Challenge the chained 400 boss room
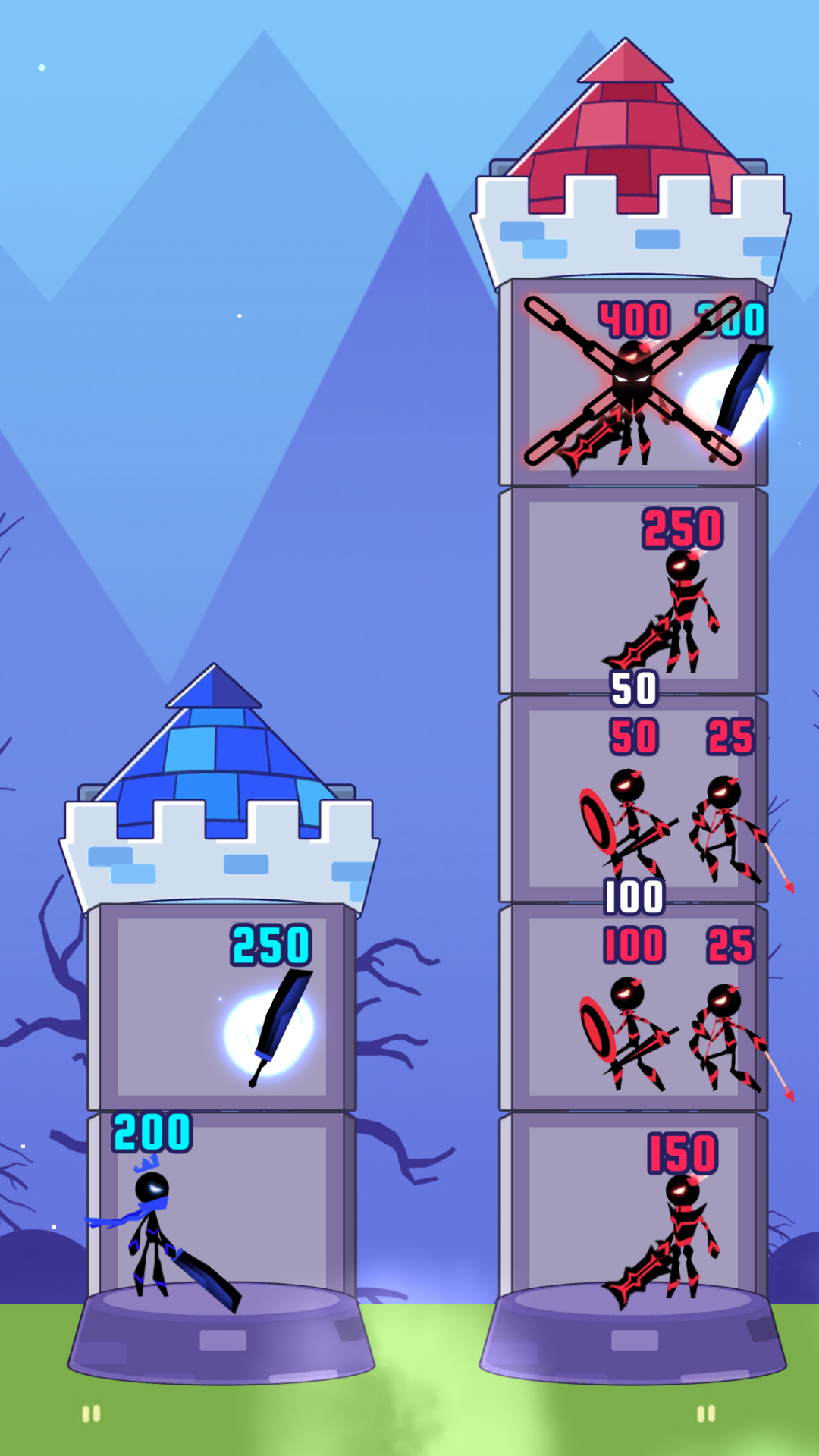The width and height of the screenshot is (819, 1456). [x=634, y=383]
